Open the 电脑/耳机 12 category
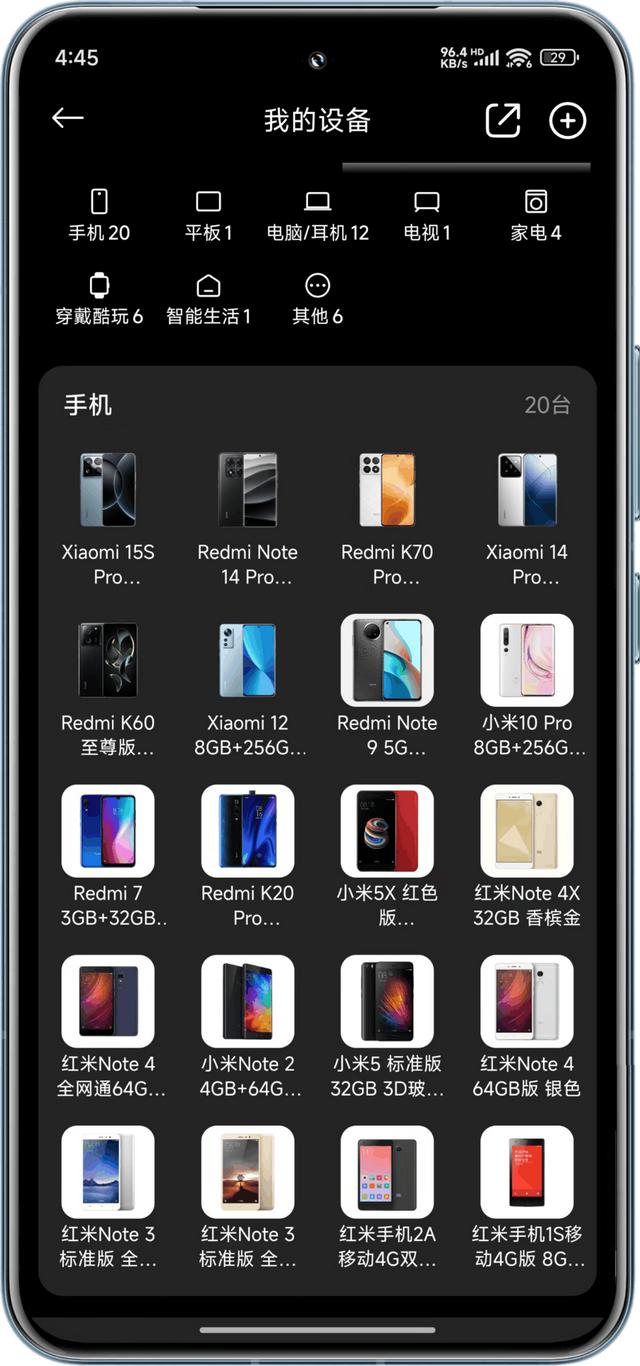Image resolution: width=640 pixels, height=1366 pixels. click(x=317, y=215)
